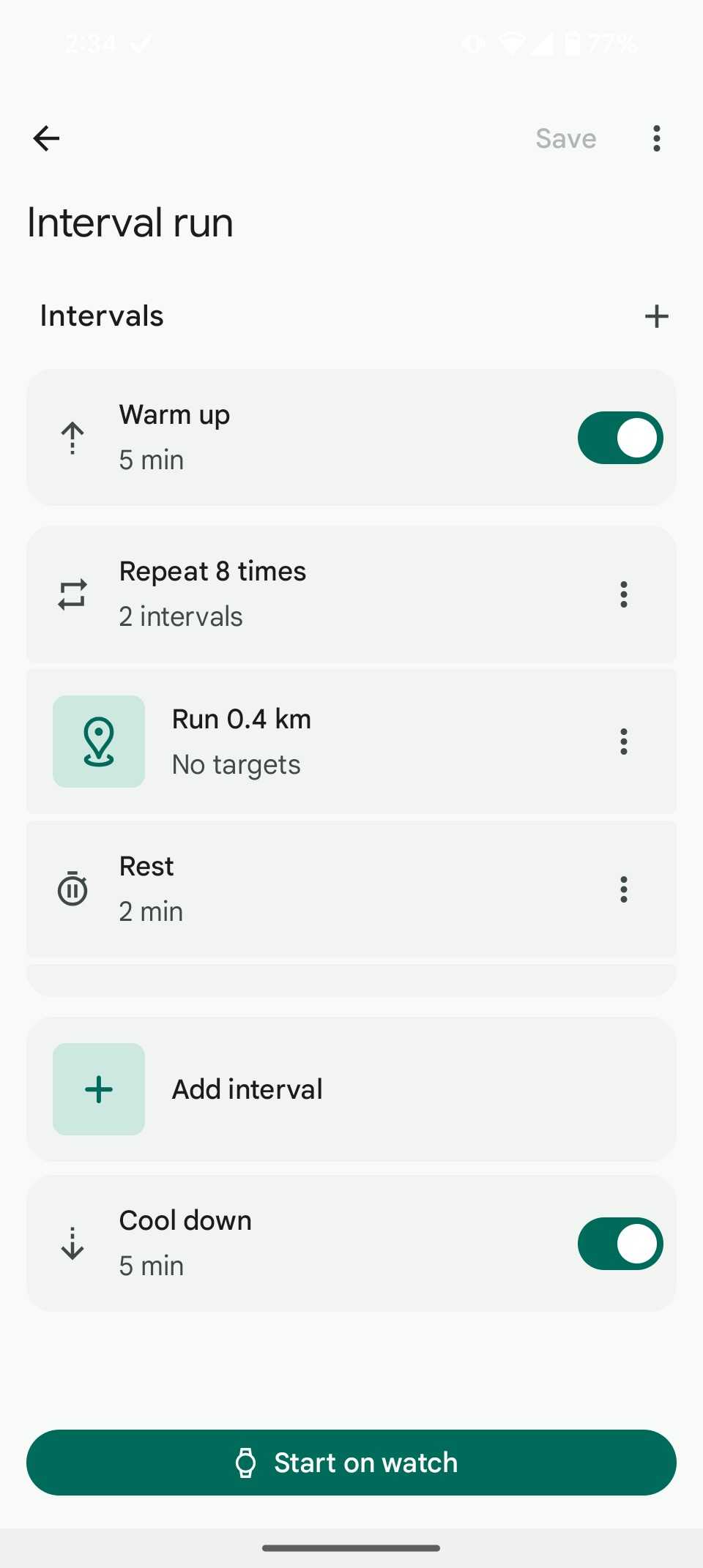
Task: Open the top-right overflow menu
Action: (x=657, y=138)
